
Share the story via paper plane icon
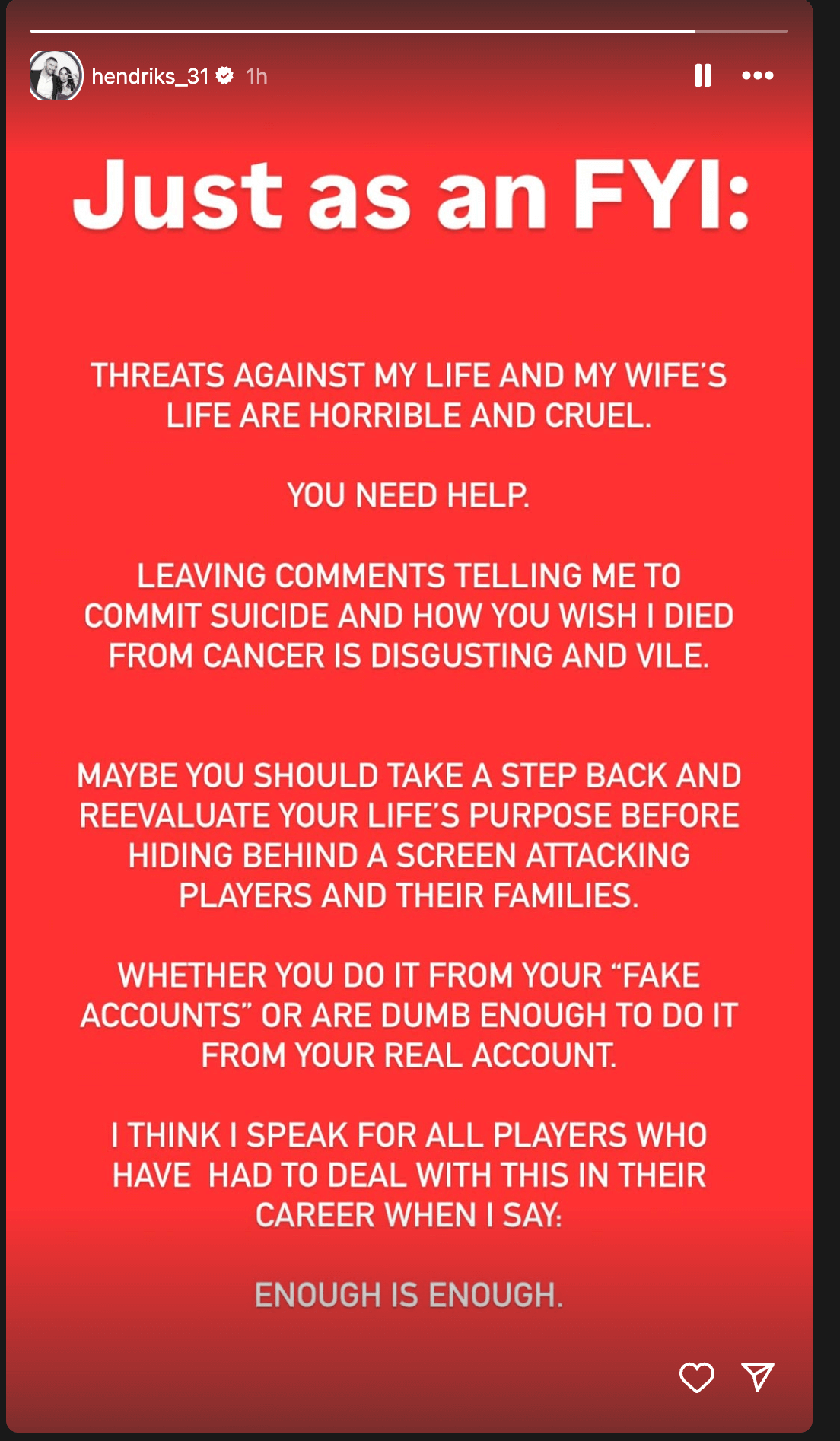point(758,1376)
